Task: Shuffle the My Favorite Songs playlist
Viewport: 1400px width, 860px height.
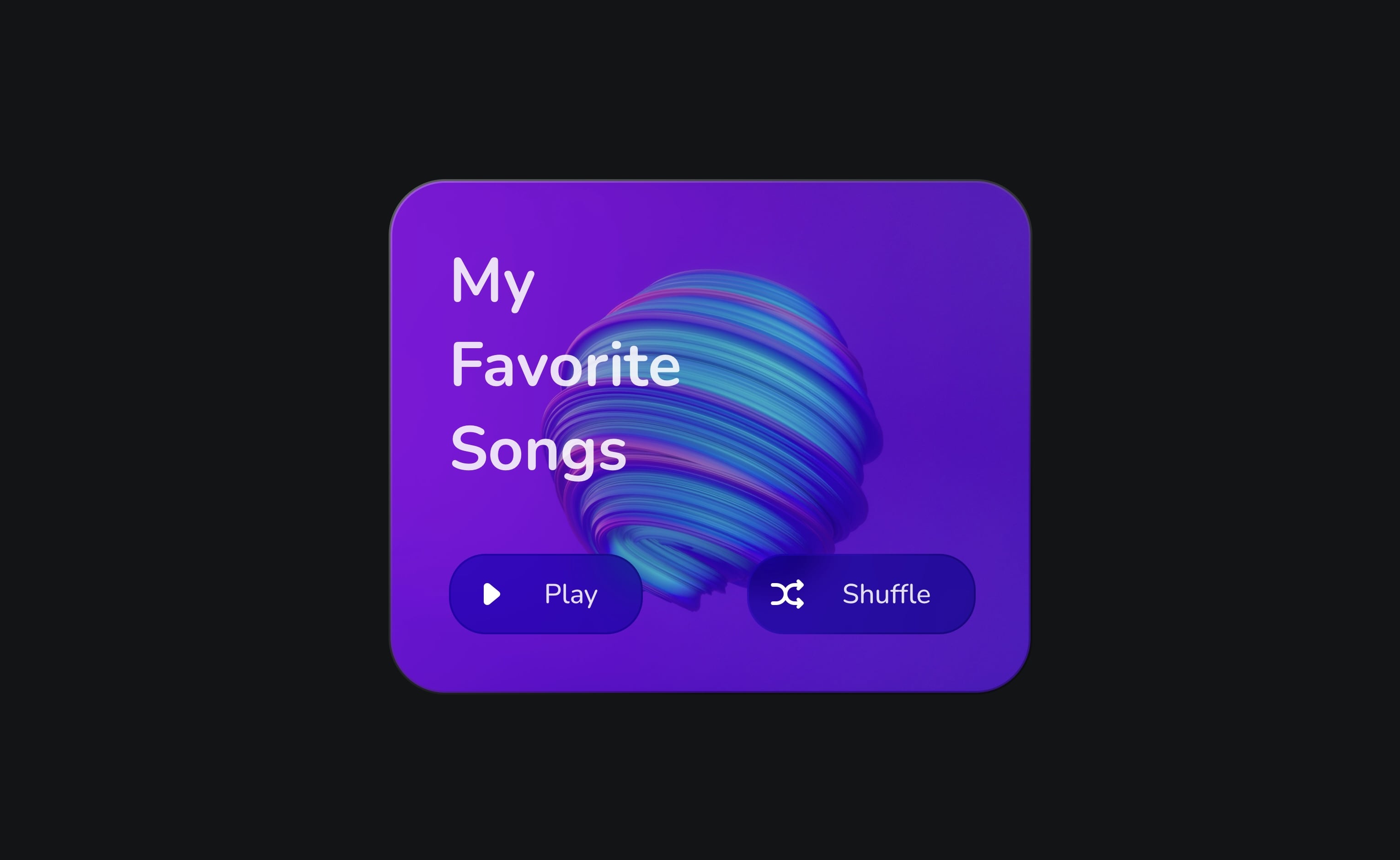Action: 860,594
